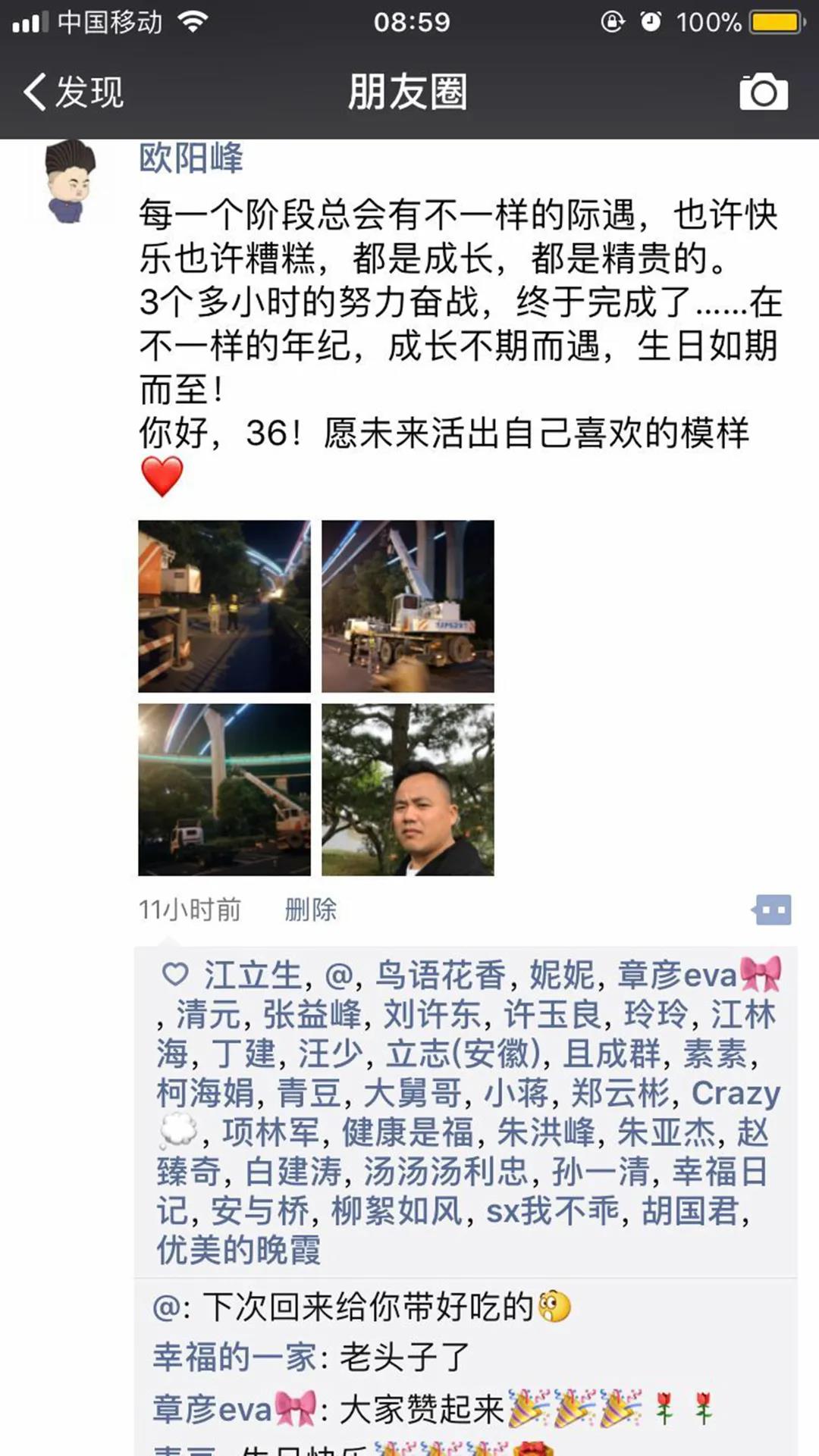Open 柯海娟's profile from likes list
The width and height of the screenshot is (819, 1456).
[x=206, y=1093]
